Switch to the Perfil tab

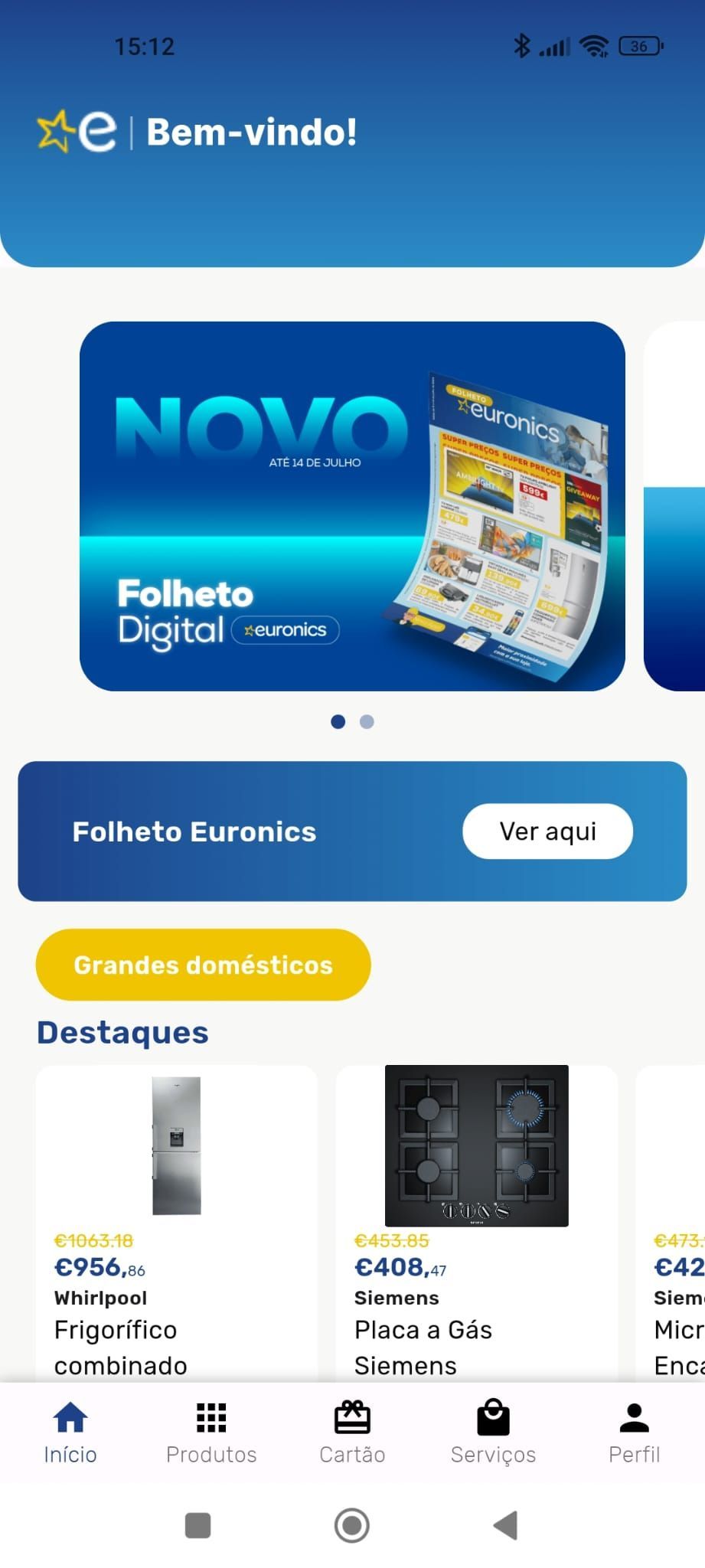634,1432
